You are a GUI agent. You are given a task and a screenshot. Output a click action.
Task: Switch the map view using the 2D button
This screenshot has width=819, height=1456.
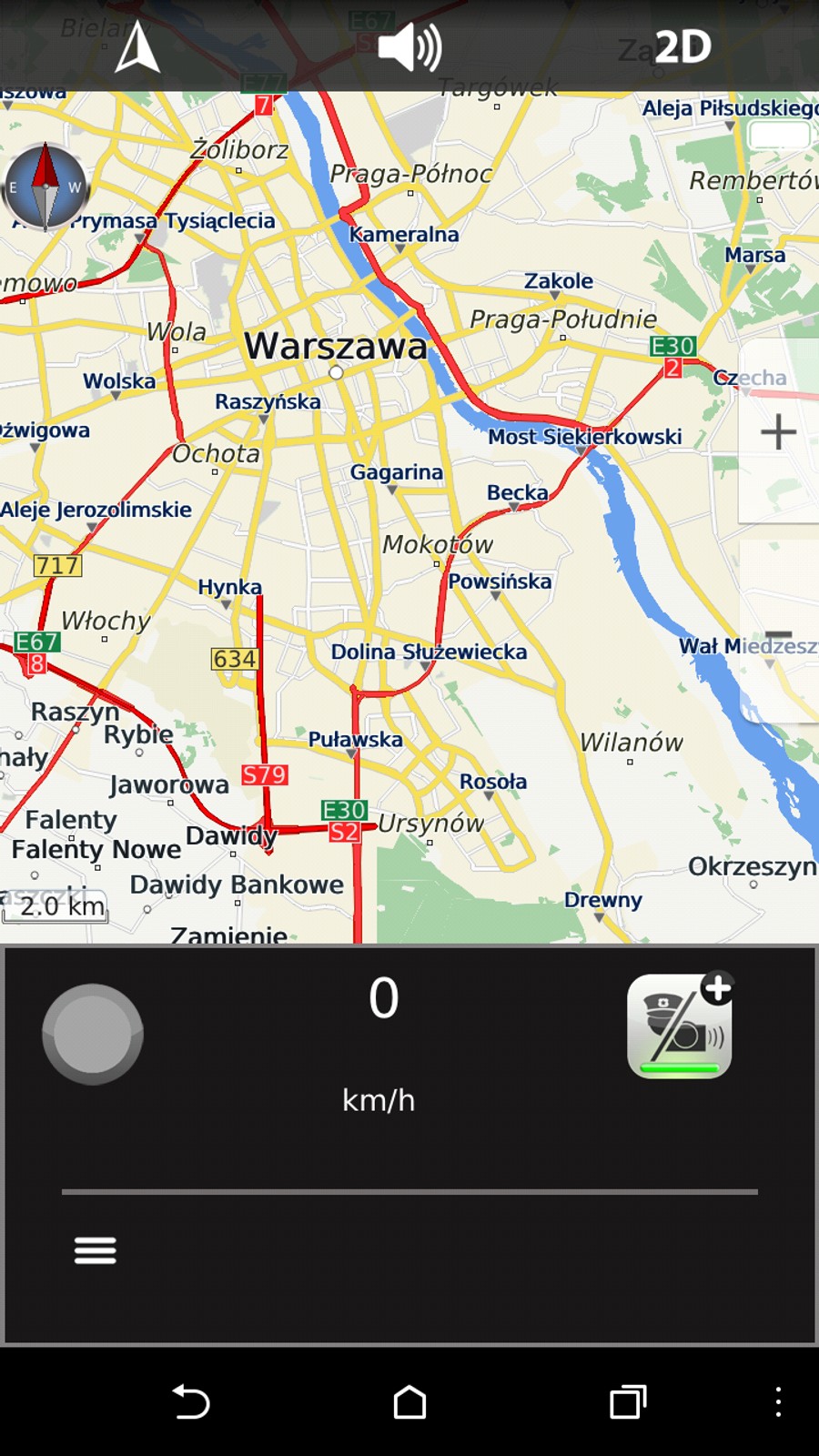pyautogui.click(x=682, y=47)
